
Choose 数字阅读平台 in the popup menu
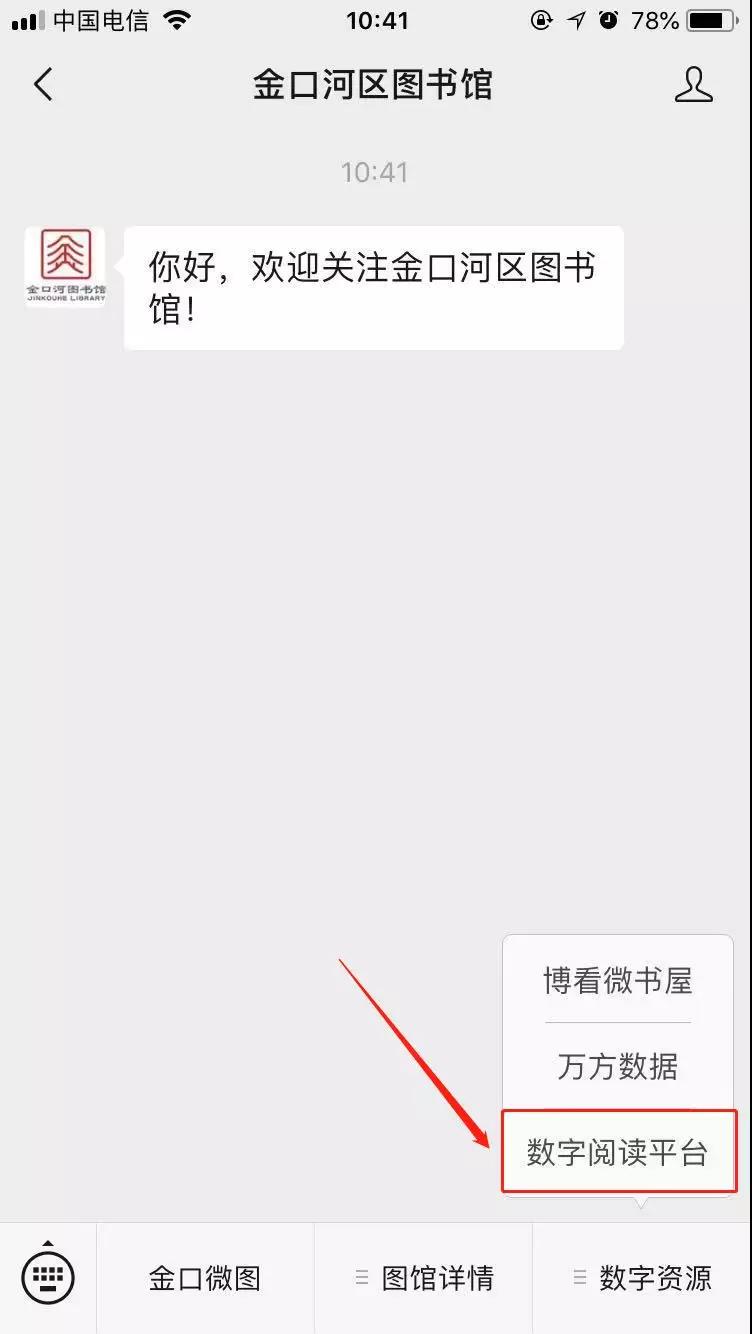point(618,1152)
